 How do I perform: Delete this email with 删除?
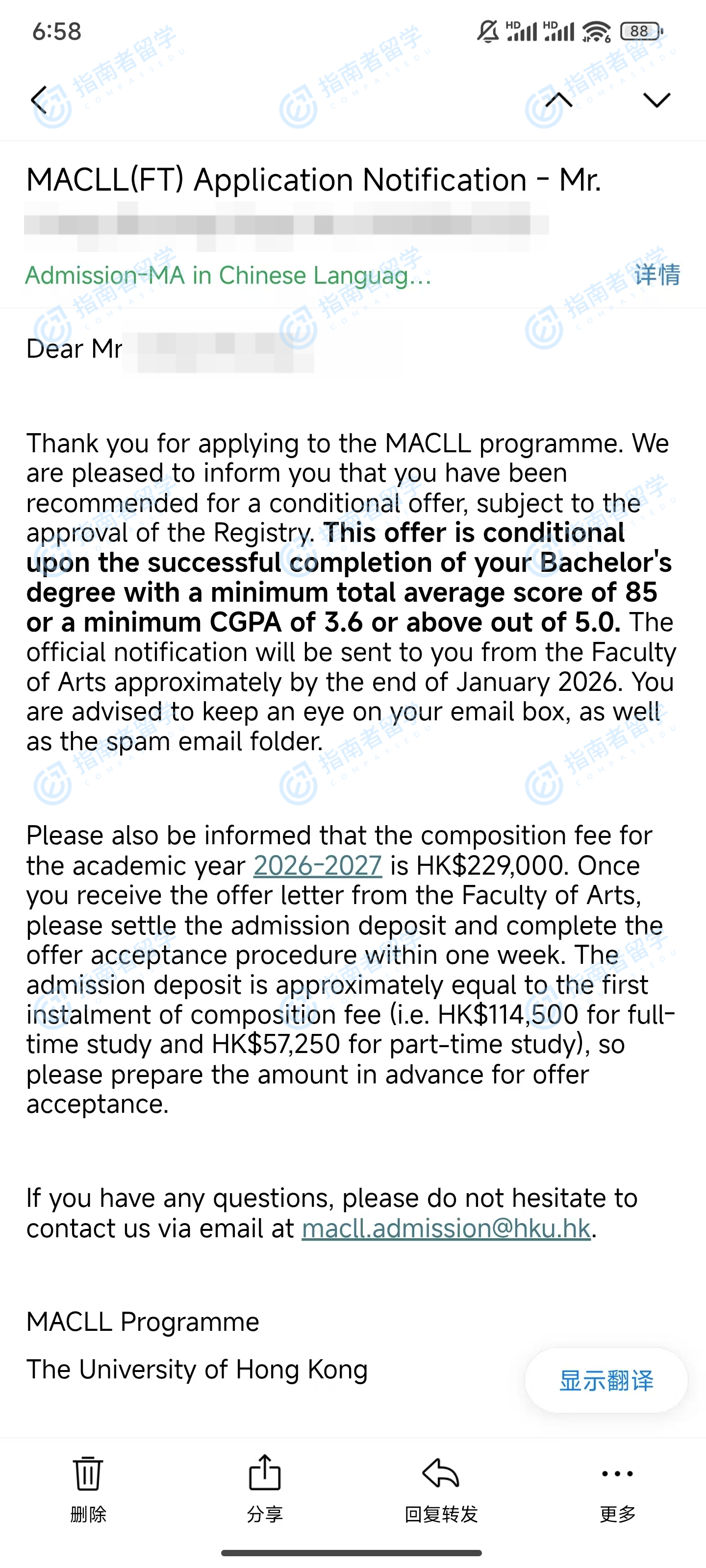(88, 1488)
